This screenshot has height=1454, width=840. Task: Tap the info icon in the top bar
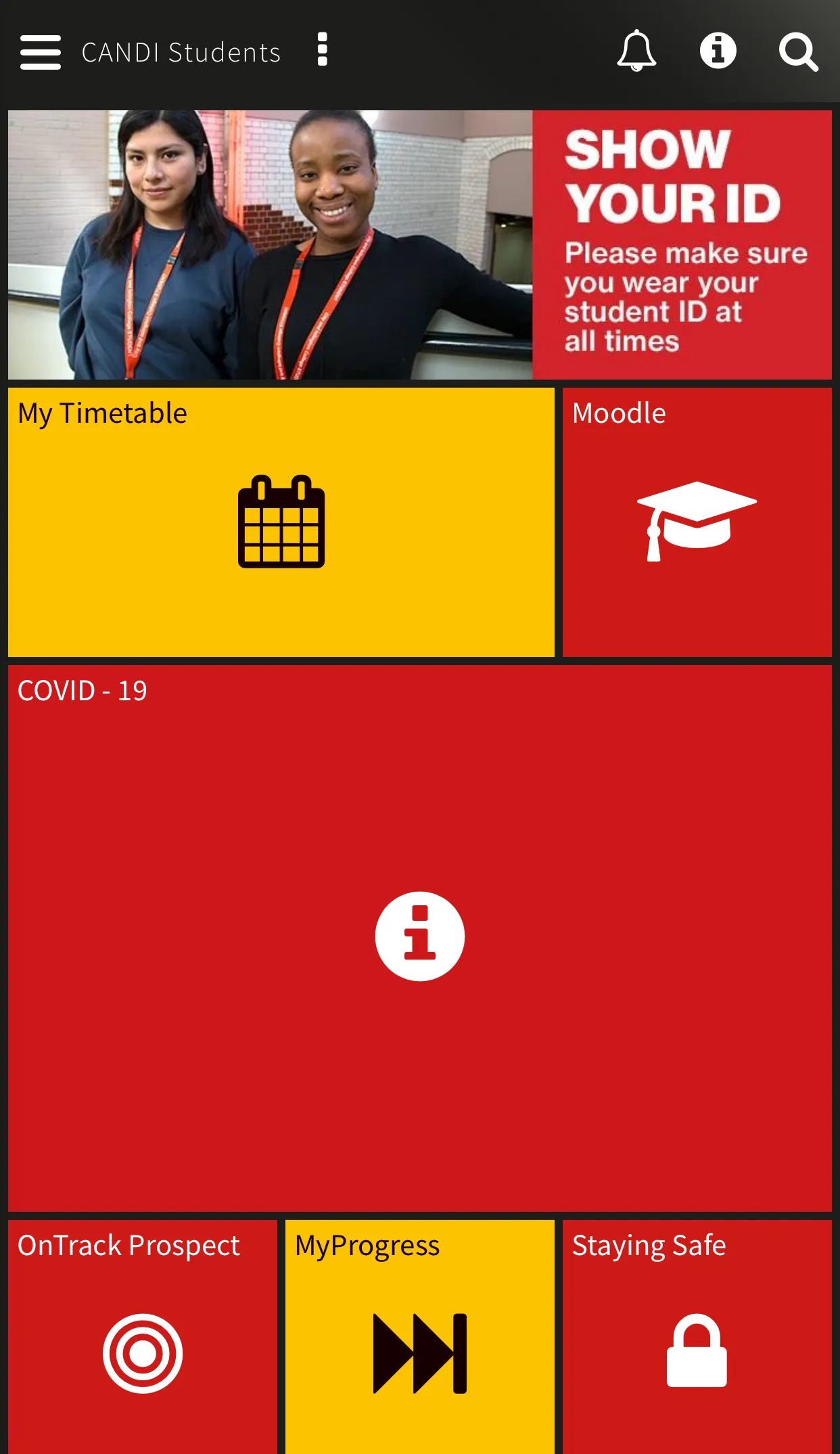point(718,51)
